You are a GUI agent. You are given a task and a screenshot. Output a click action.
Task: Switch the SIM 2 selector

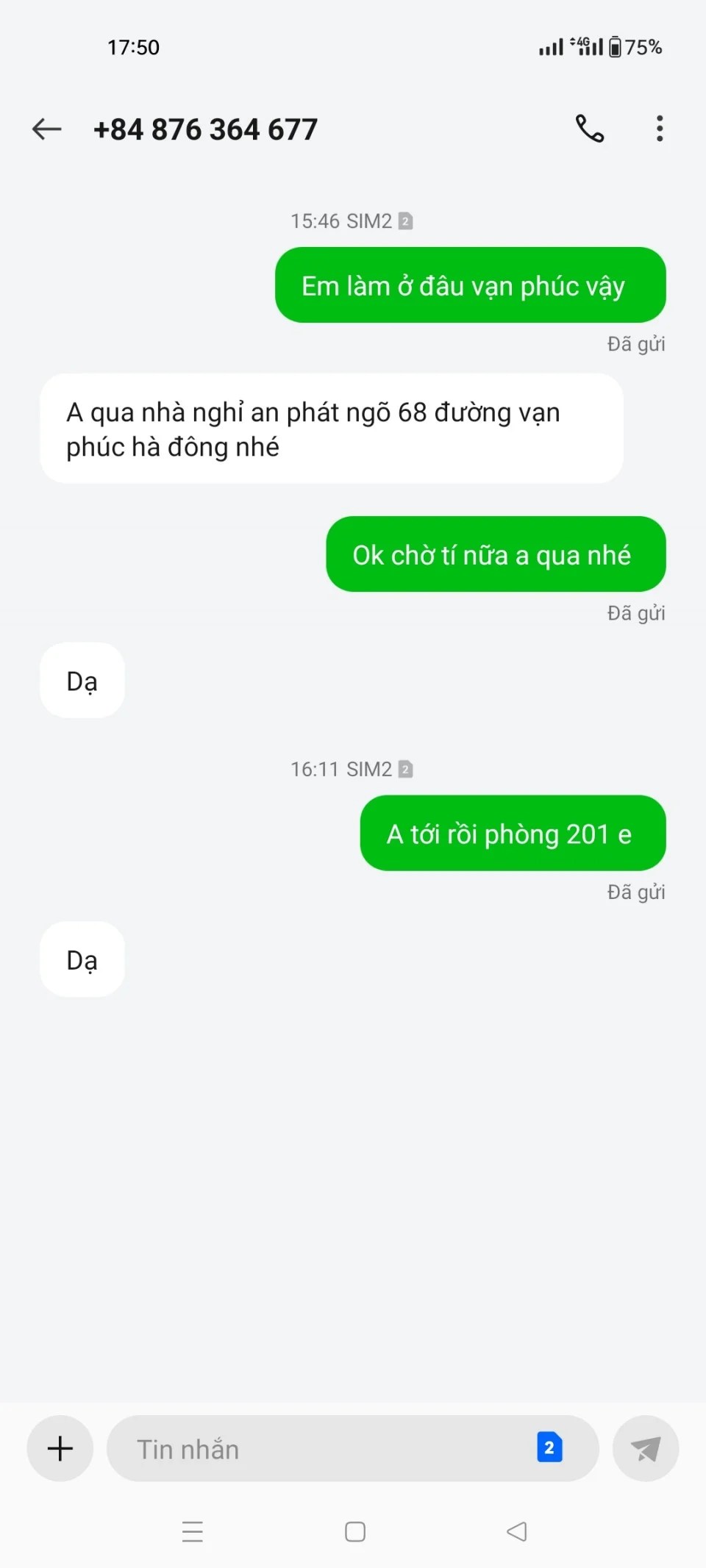point(549,1447)
